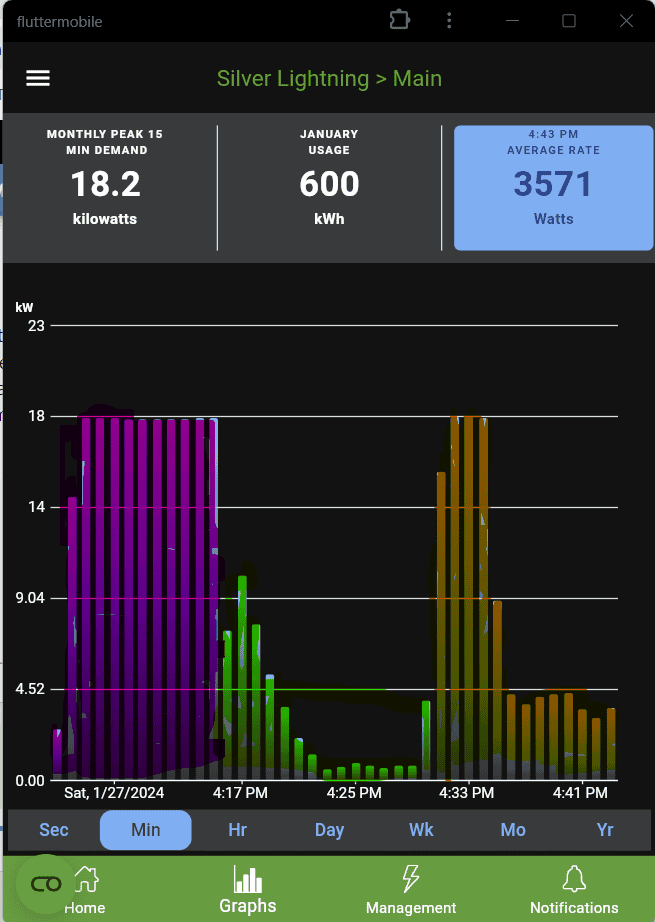
Task: Open the hamburger drawer menu
Action: pos(38,79)
